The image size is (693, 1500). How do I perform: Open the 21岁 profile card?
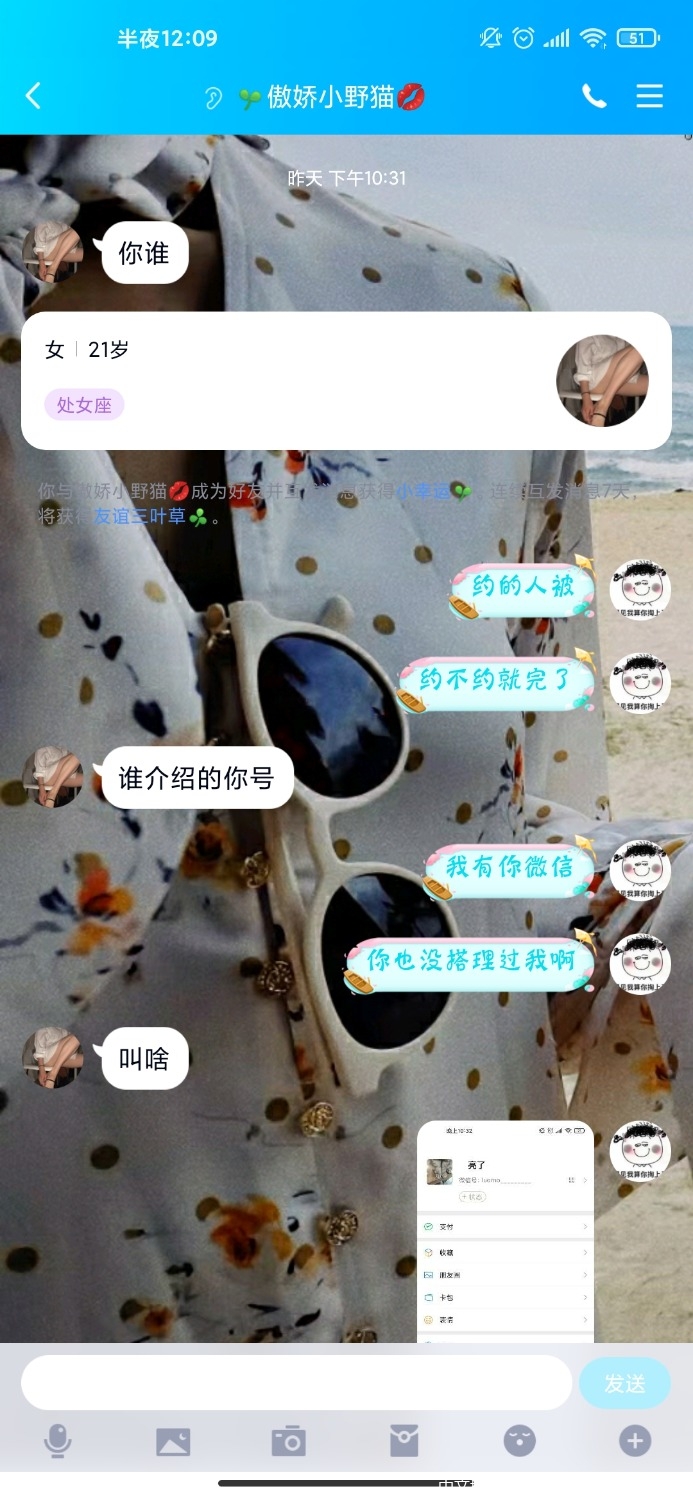point(346,380)
